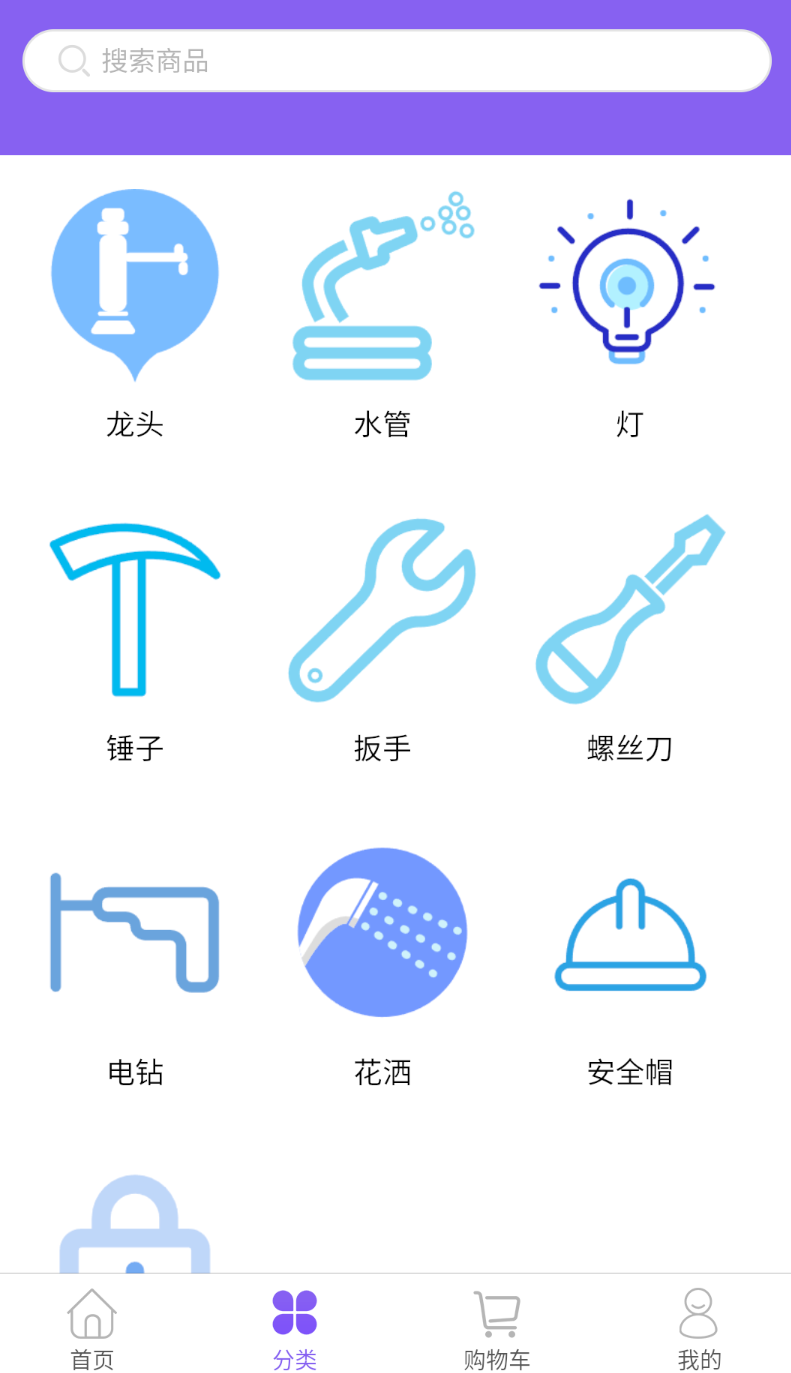
Task: Open the 我的 profile tab
Action: (x=699, y=1330)
